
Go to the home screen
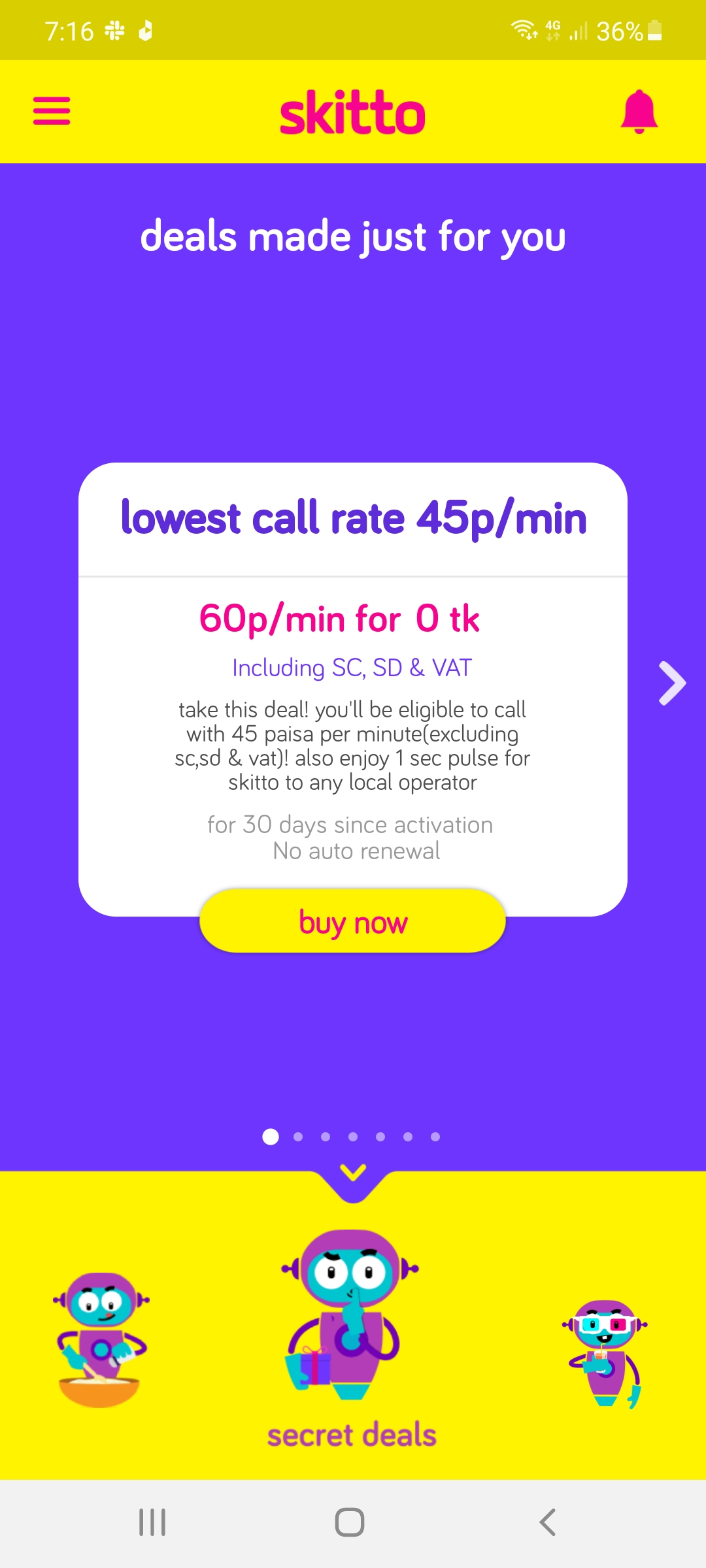pos(350,1522)
